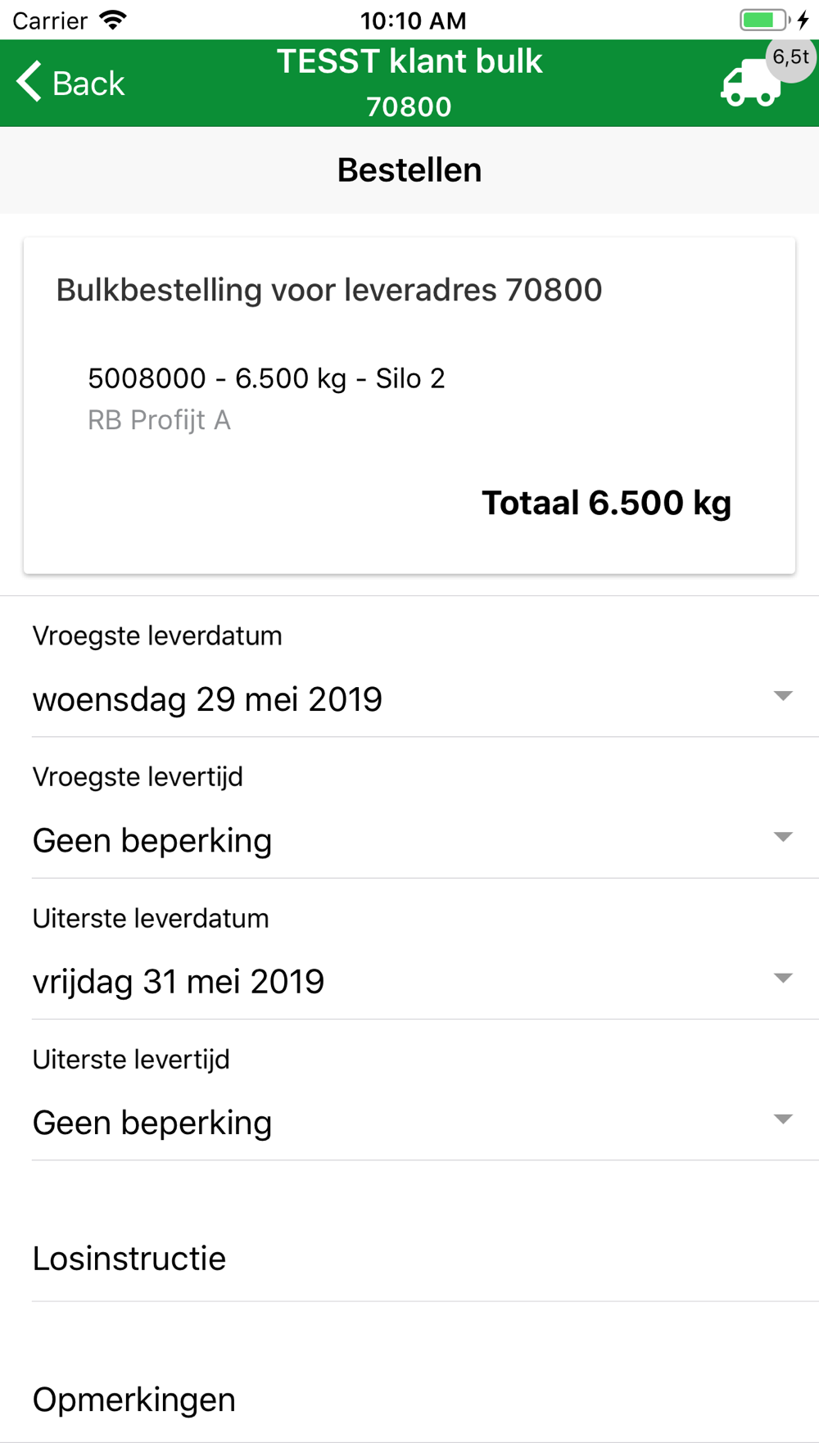Expand the Vroegste levertijd dropdown
Screen dimensions: 819x1456
(414, 840)
